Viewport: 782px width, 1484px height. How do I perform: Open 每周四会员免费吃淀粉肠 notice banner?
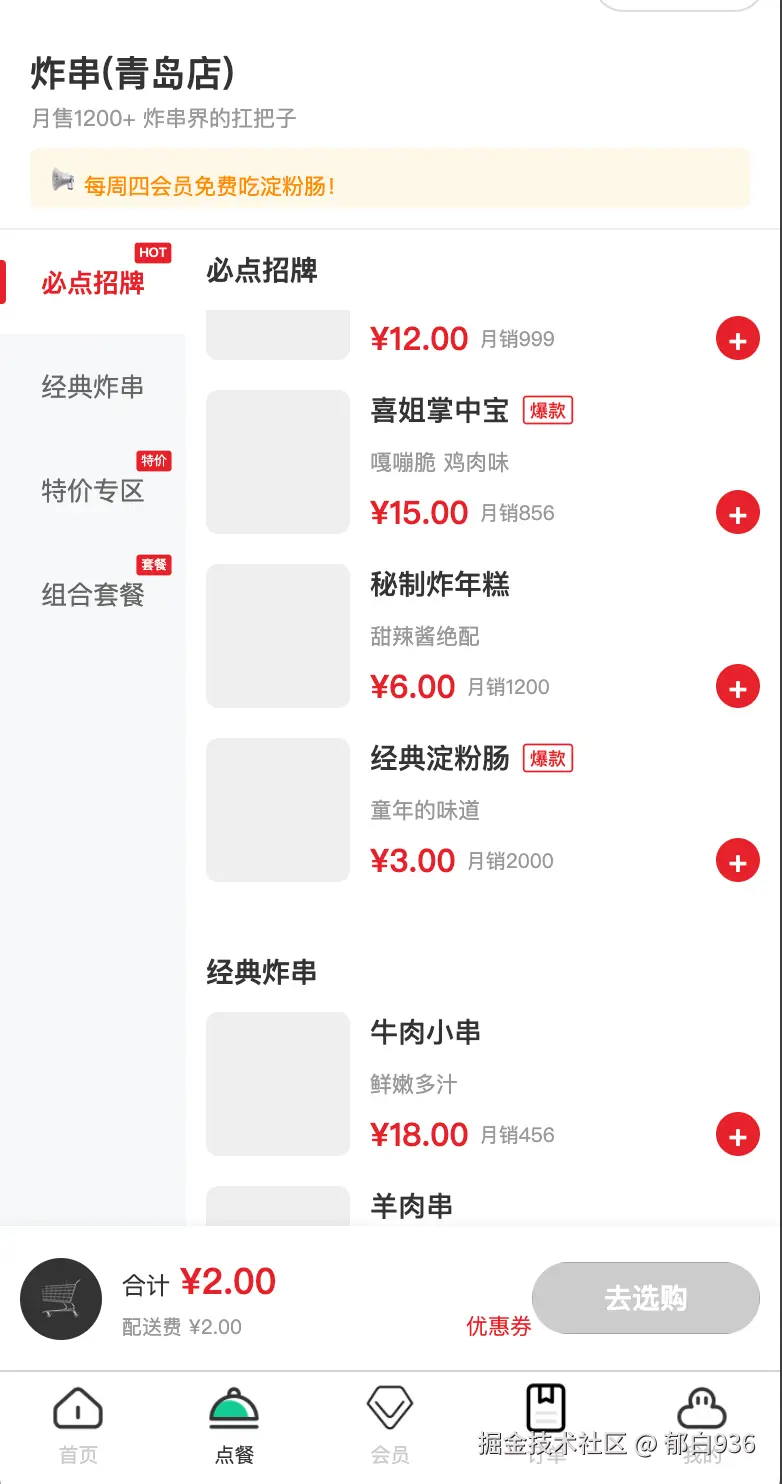pyautogui.click(x=390, y=186)
